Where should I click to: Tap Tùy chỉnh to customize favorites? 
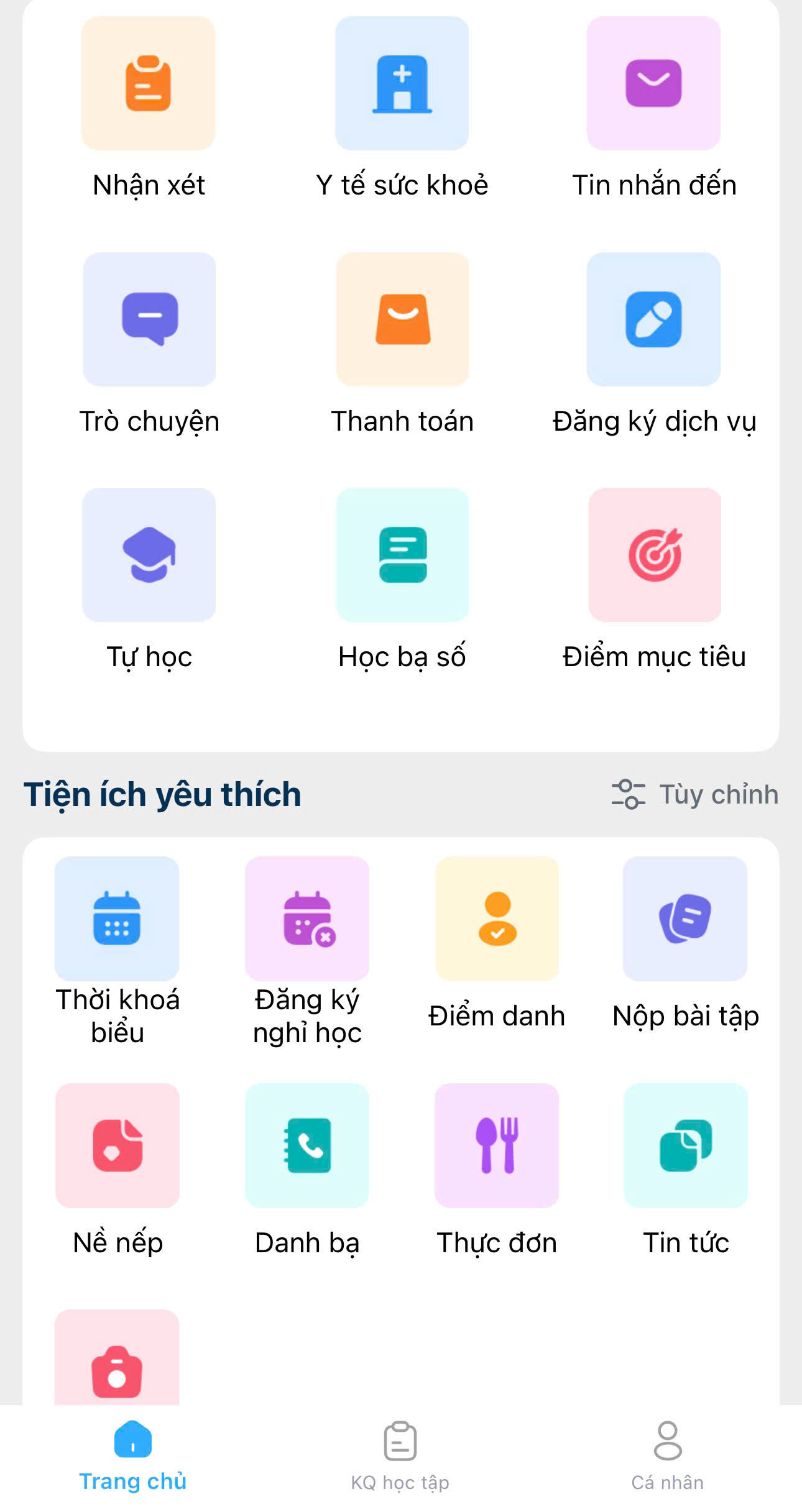click(x=695, y=795)
